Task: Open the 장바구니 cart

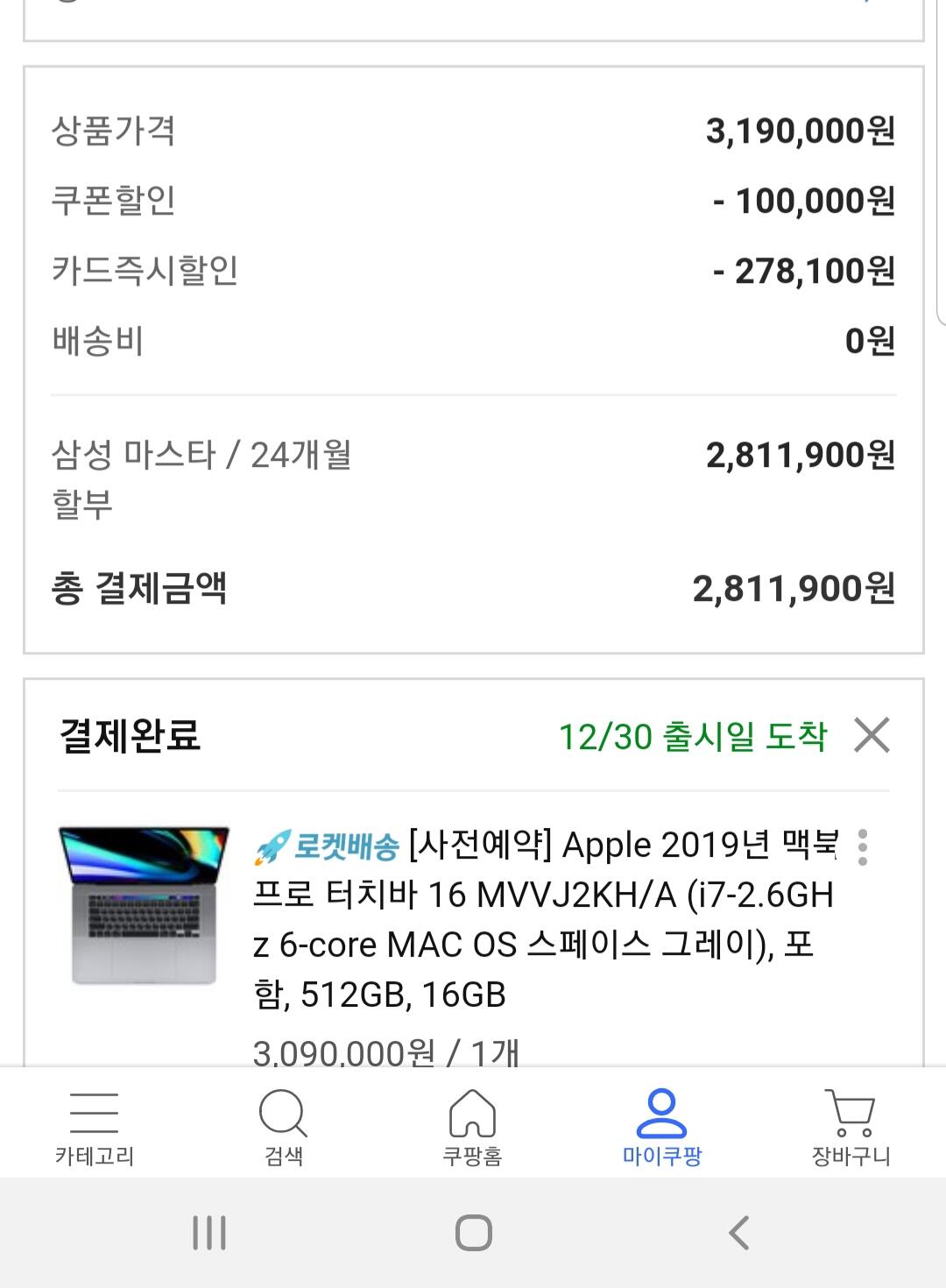Action: pyautogui.click(x=851, y=1129)
